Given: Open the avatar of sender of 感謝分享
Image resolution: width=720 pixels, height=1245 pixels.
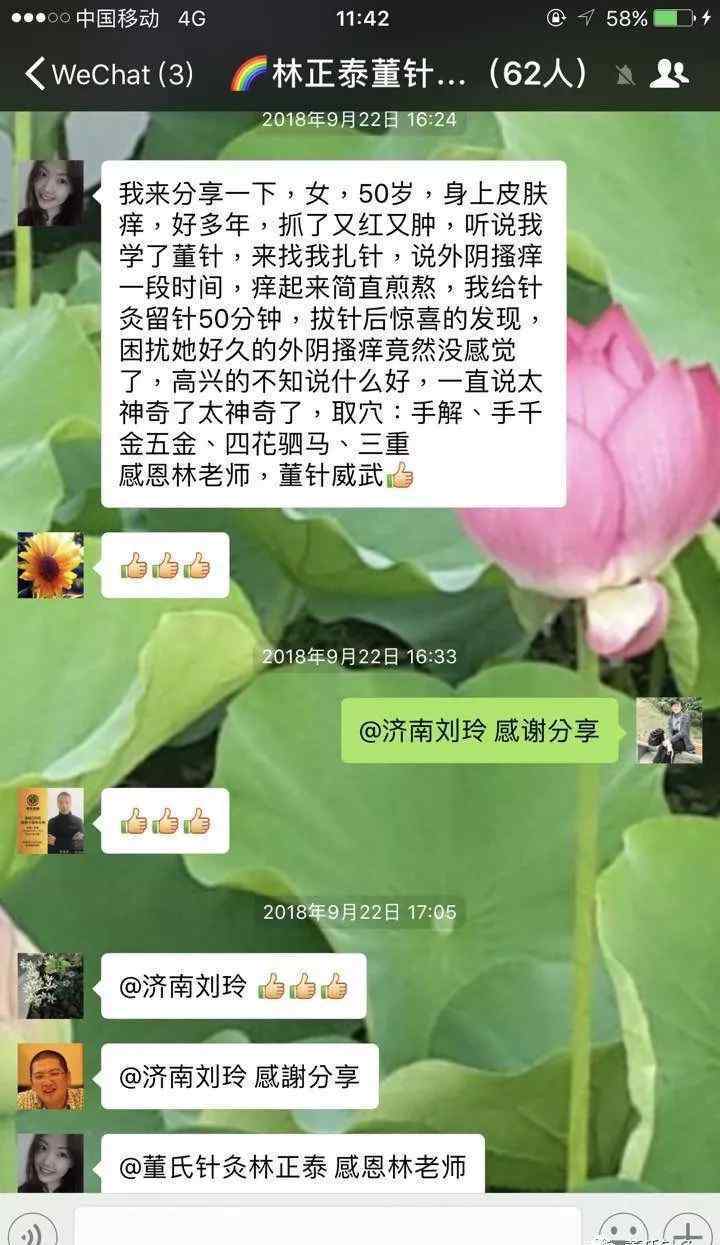Looking at the screenshot, I should (x=50, y=1076).
